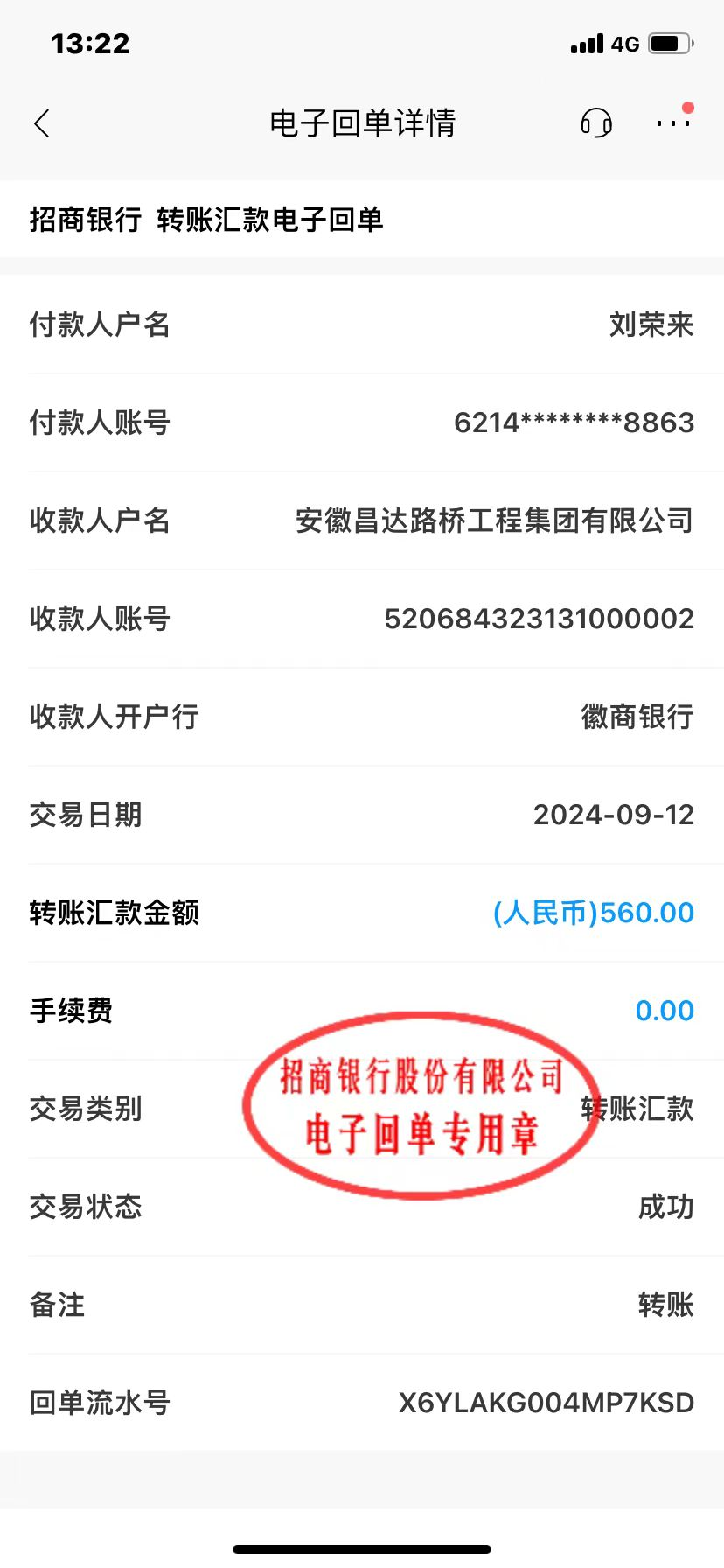Open the three-dot overflow menu
Viewport: 724px width, 1568px height.
point(672,123)
